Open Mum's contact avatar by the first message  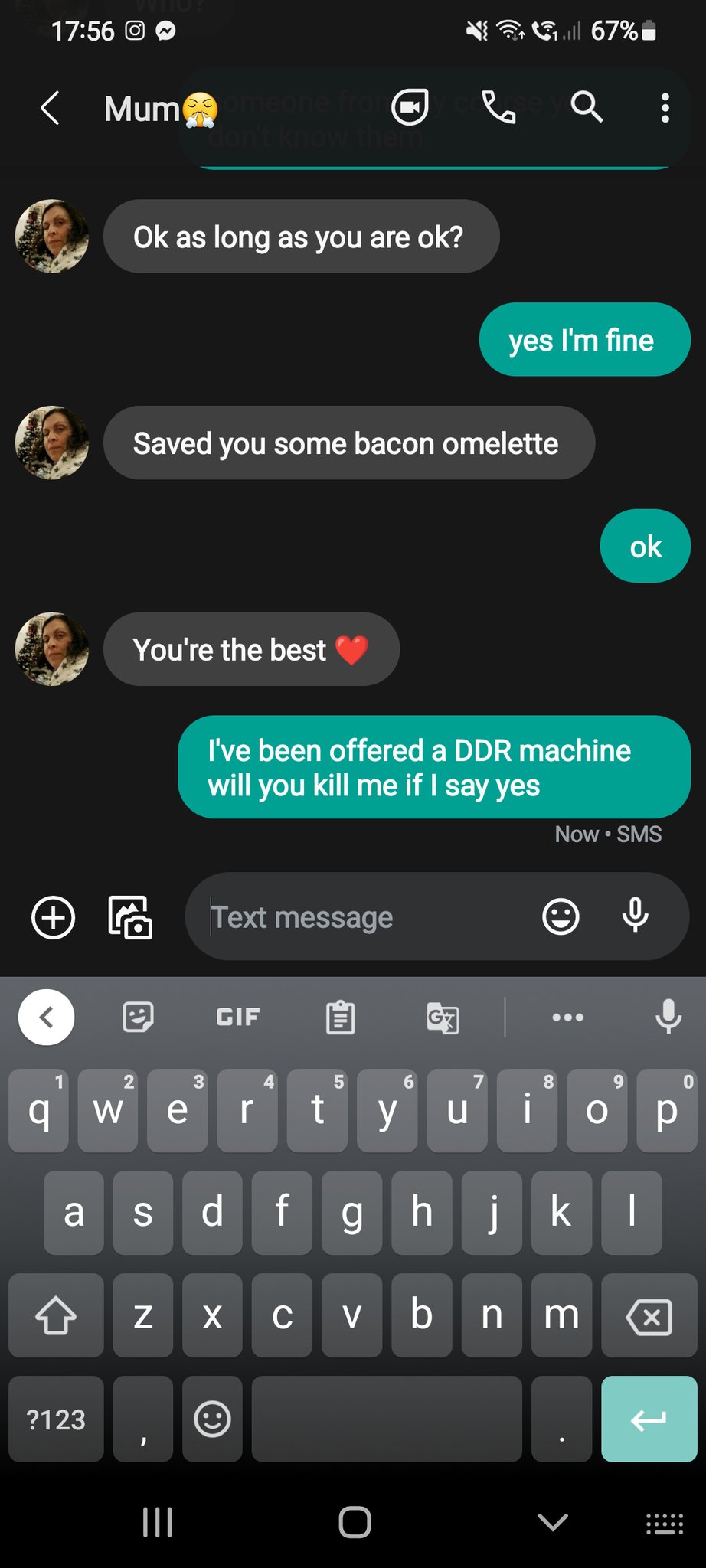52,237
